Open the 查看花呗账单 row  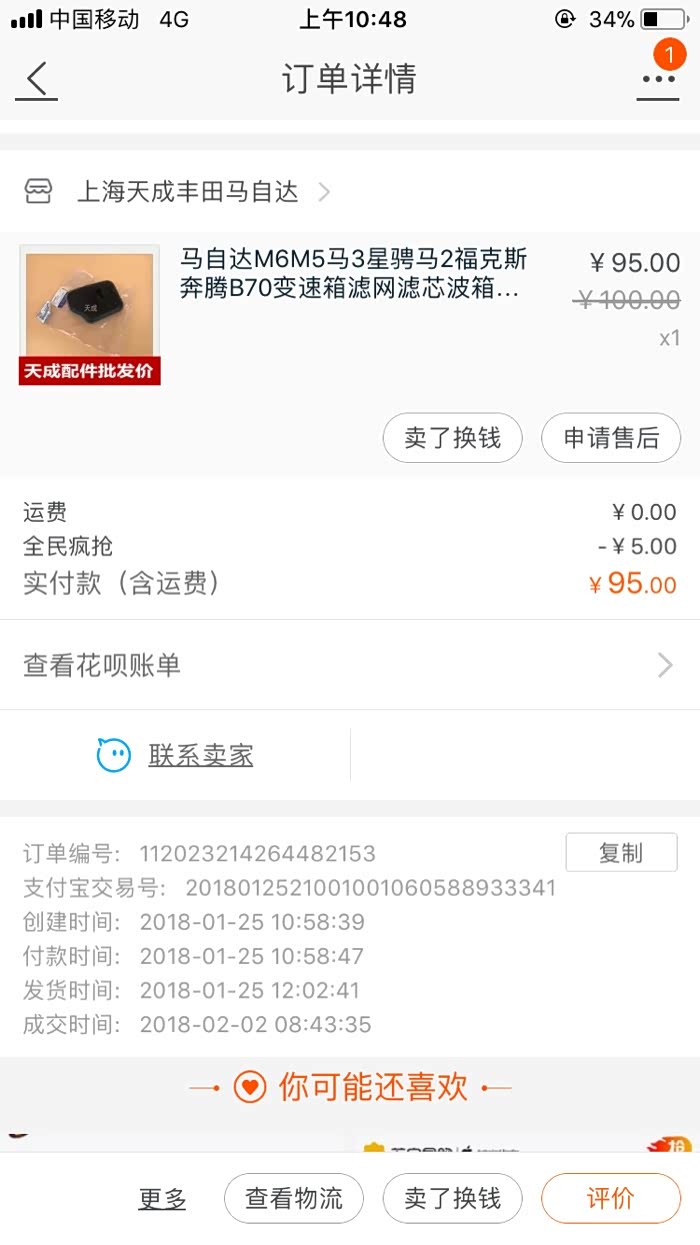click(350, 665)
